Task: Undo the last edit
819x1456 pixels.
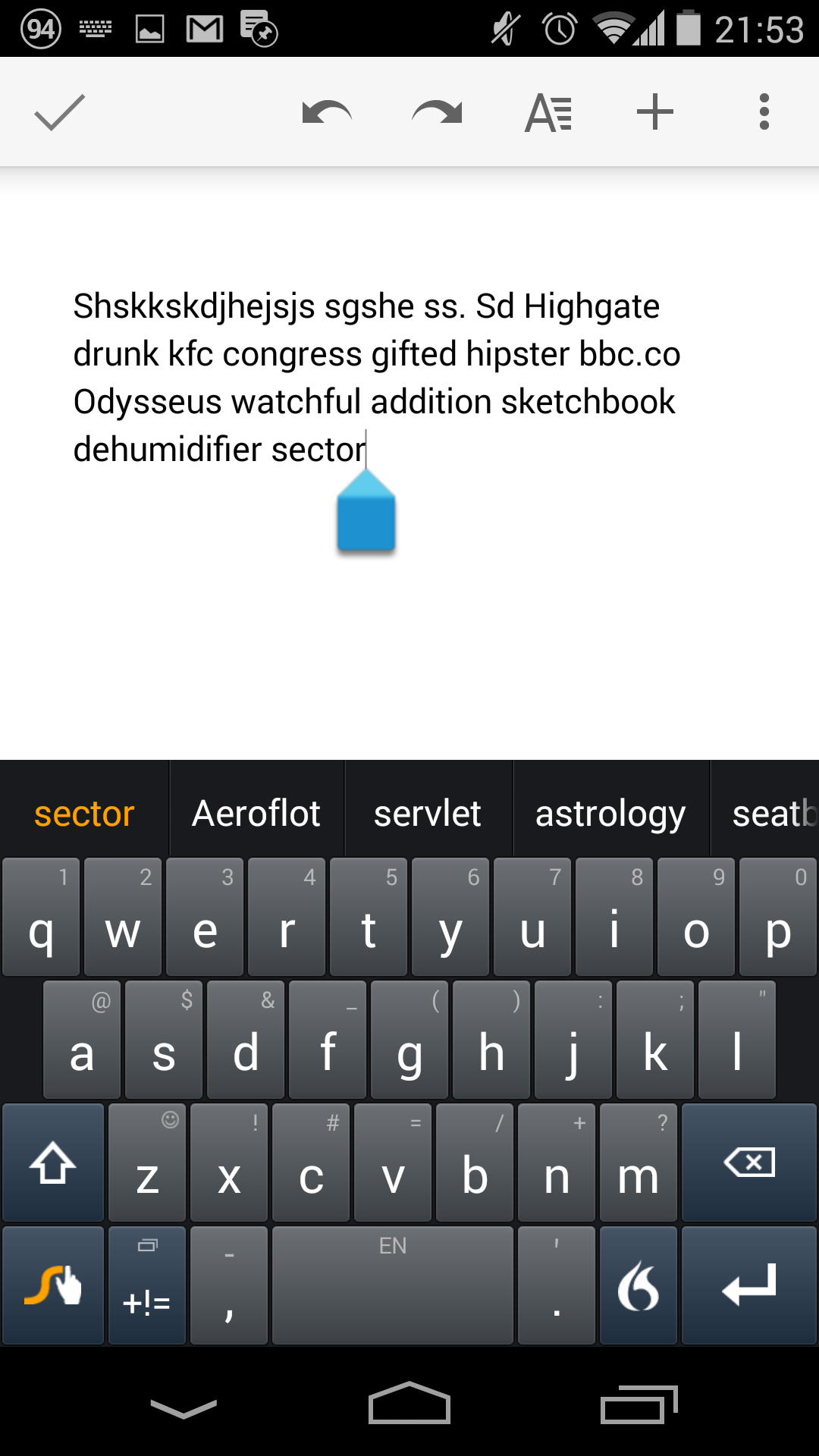Action: [326, 112]
